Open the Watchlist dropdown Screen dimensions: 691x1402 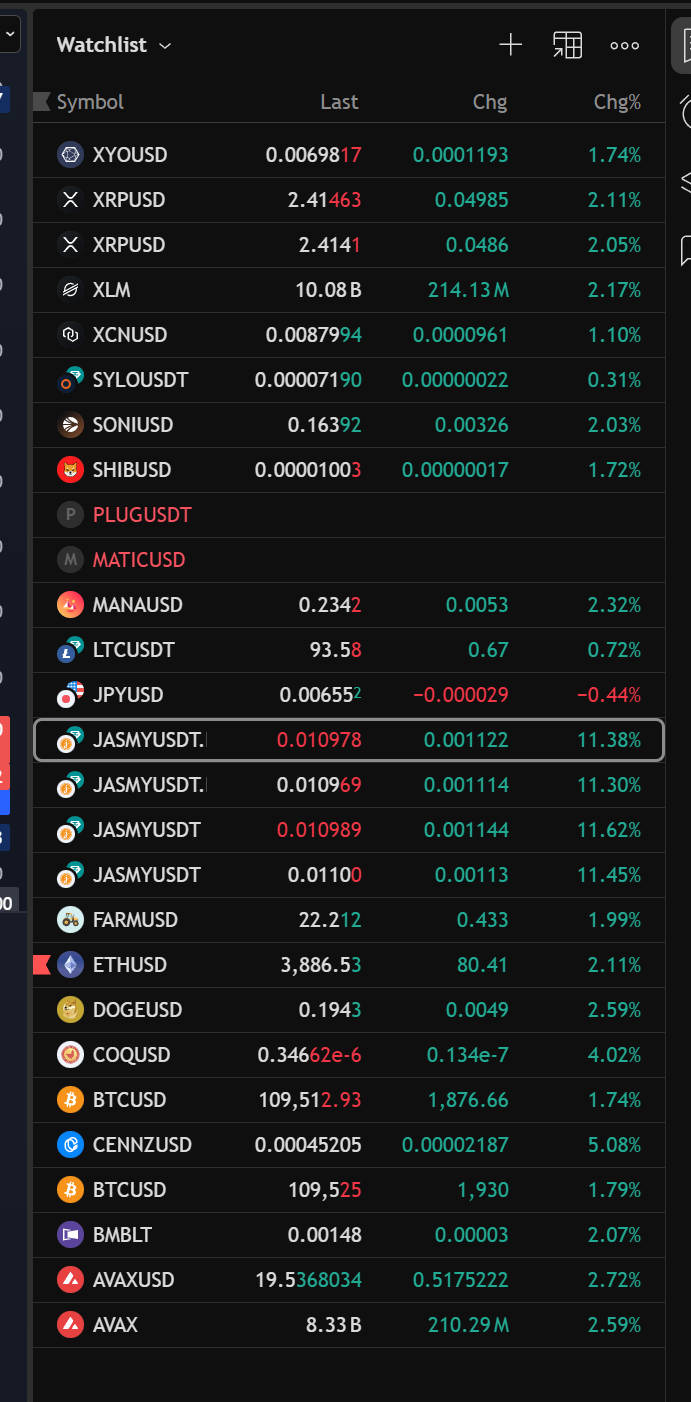click(x=113, y=45)
